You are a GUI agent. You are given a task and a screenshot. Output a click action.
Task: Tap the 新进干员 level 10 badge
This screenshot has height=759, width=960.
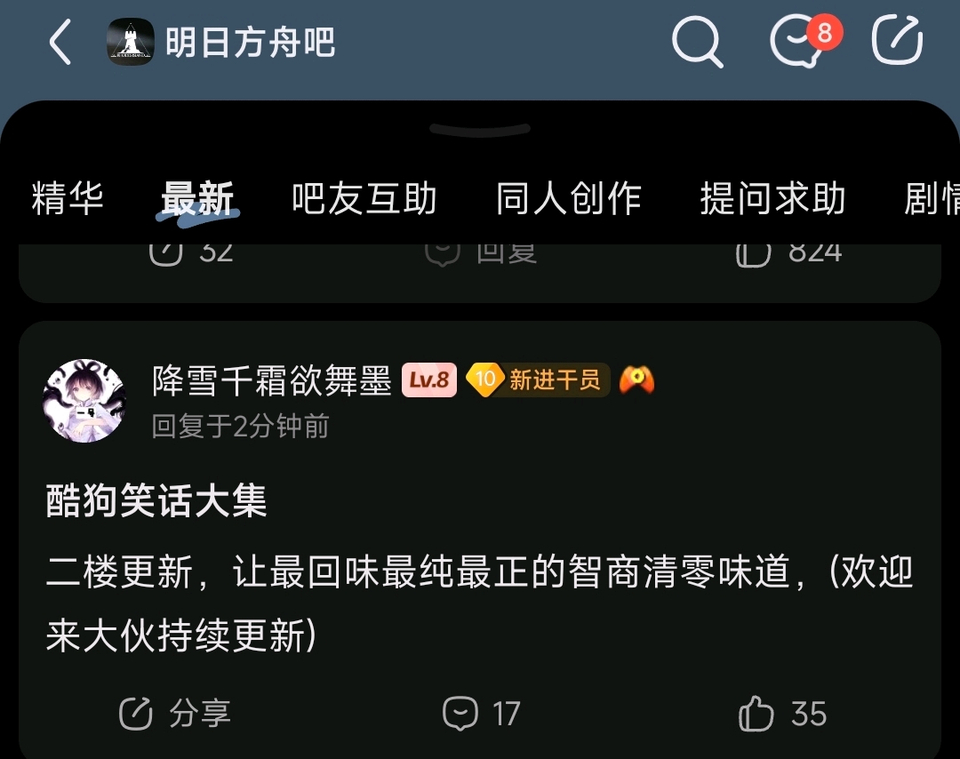538,380
